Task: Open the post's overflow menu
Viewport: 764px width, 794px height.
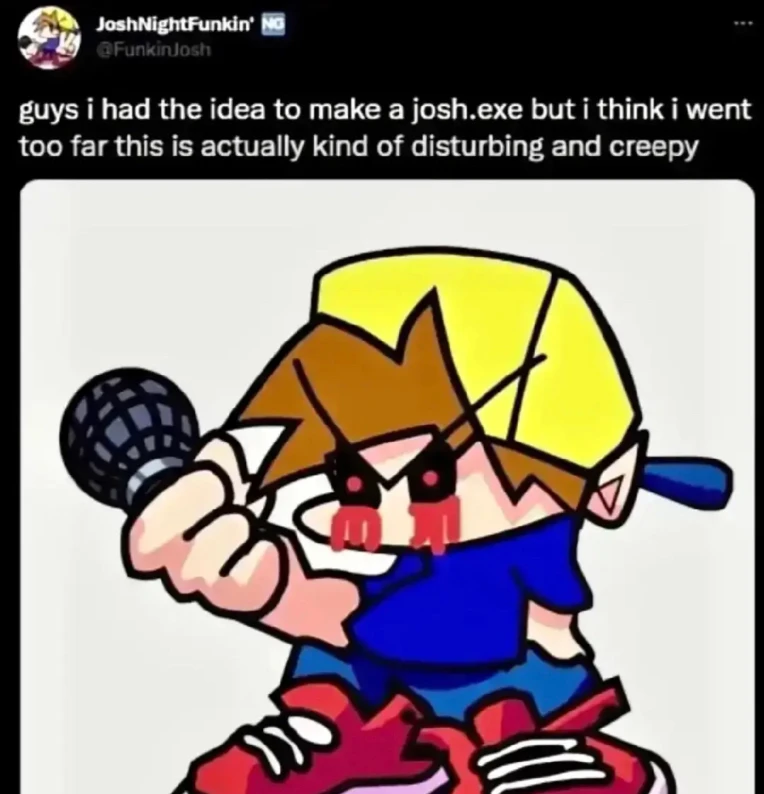Action: (741, 23)
